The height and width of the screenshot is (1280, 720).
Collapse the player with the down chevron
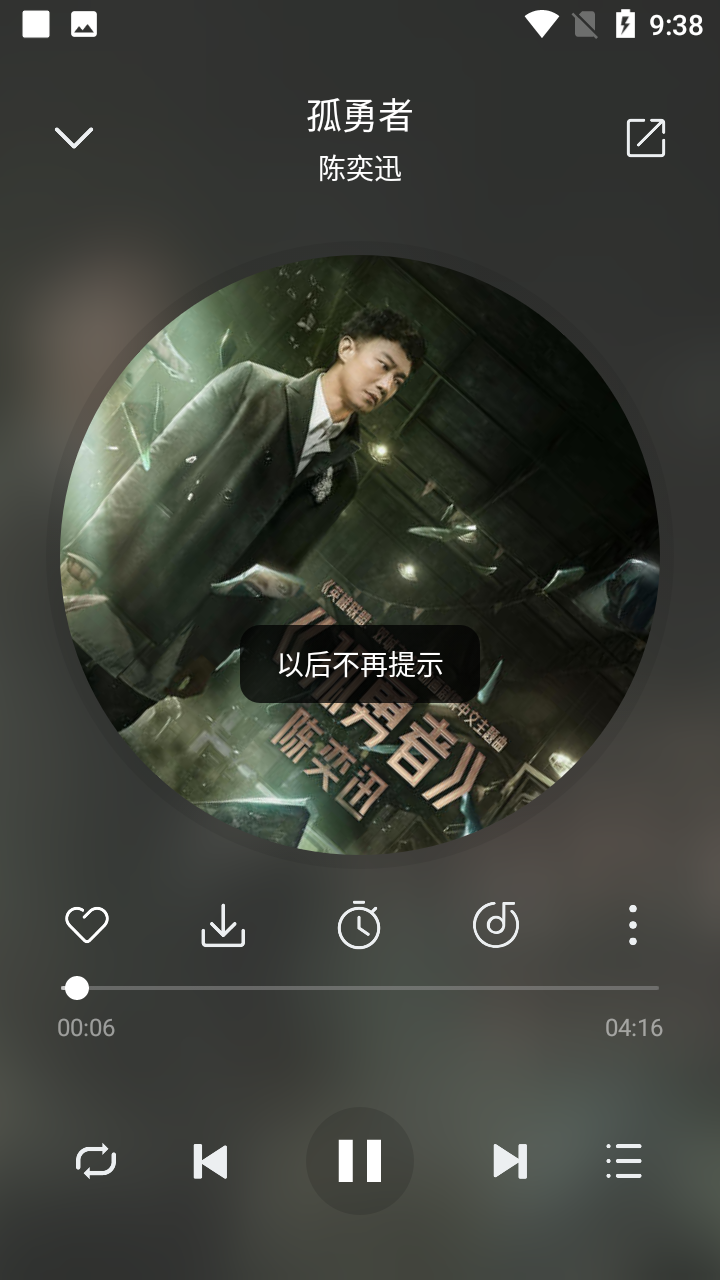pos(74,137)
